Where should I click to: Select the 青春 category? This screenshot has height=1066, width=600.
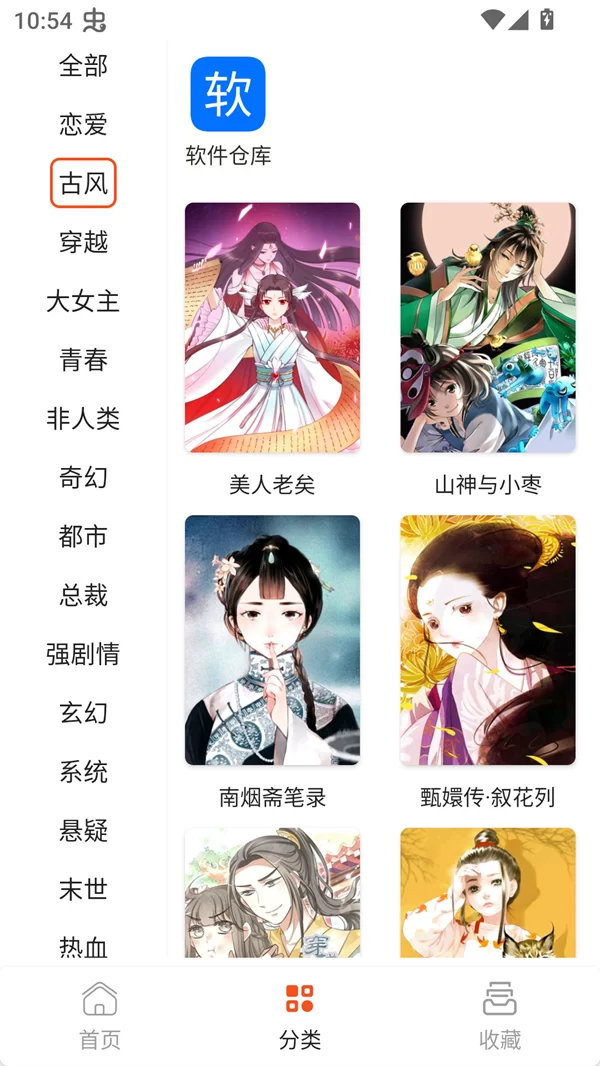(83, 360)
